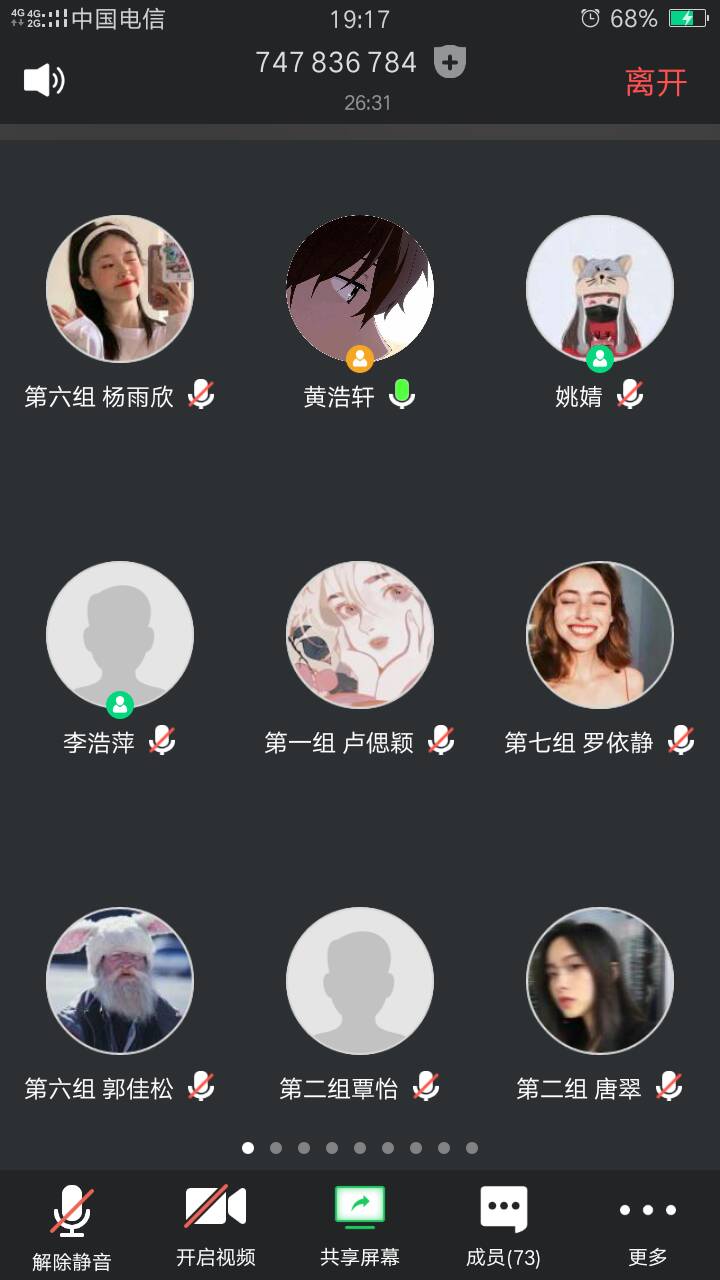
Task: Tap the tile for 第七组 罗依静
Action: click(600, 634)
